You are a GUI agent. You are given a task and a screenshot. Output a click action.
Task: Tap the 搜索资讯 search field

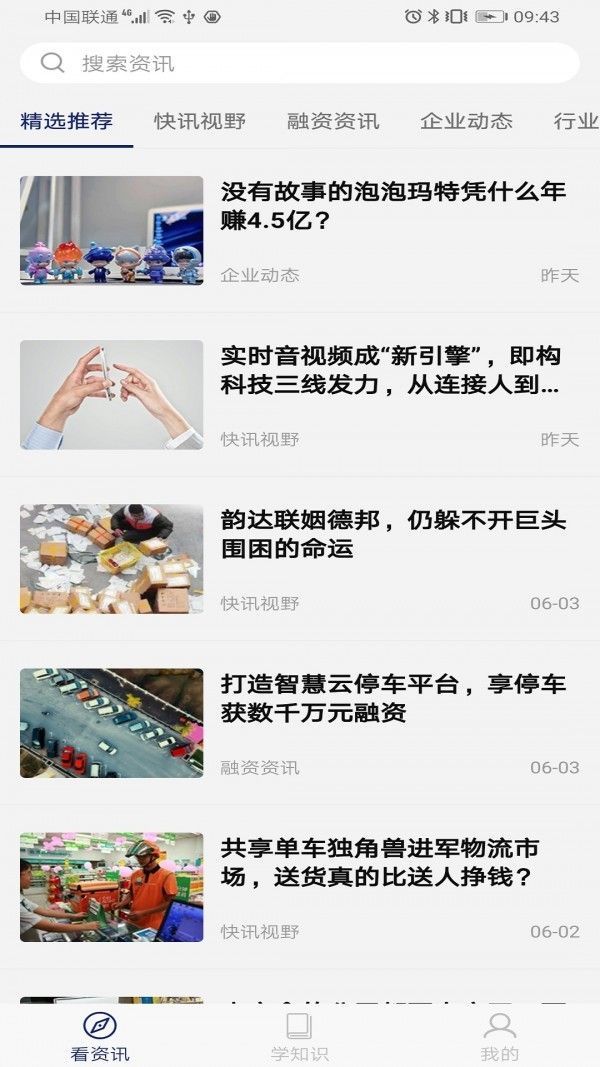click(x=300, y=63)
